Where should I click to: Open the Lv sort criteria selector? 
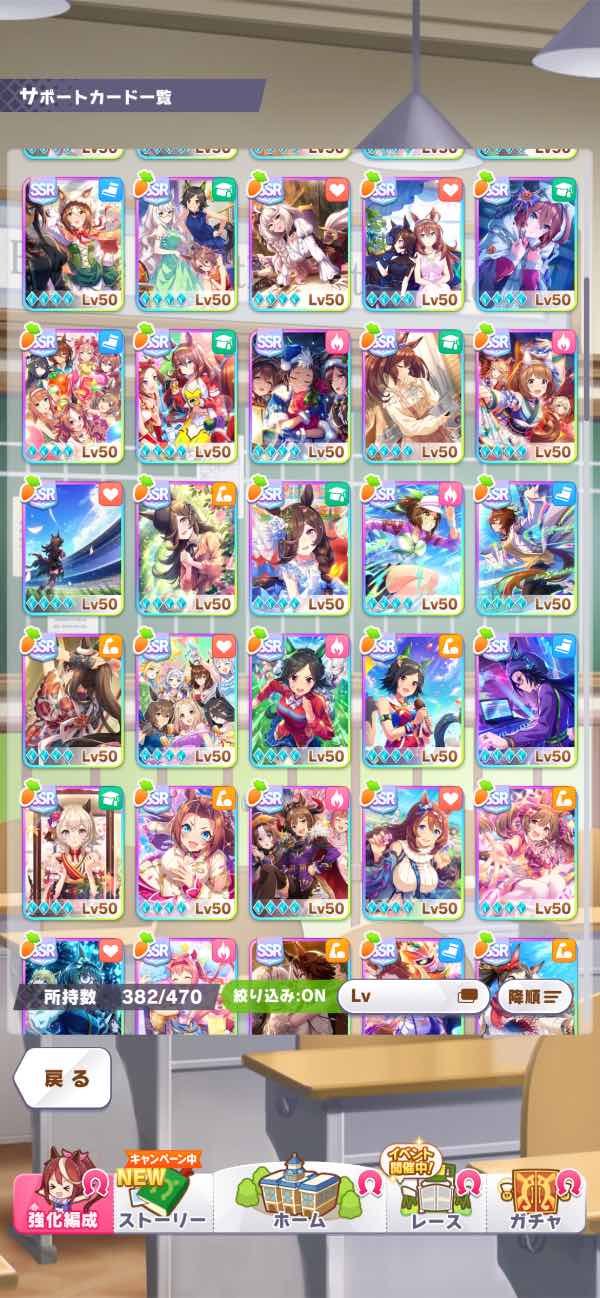(413, 996)
